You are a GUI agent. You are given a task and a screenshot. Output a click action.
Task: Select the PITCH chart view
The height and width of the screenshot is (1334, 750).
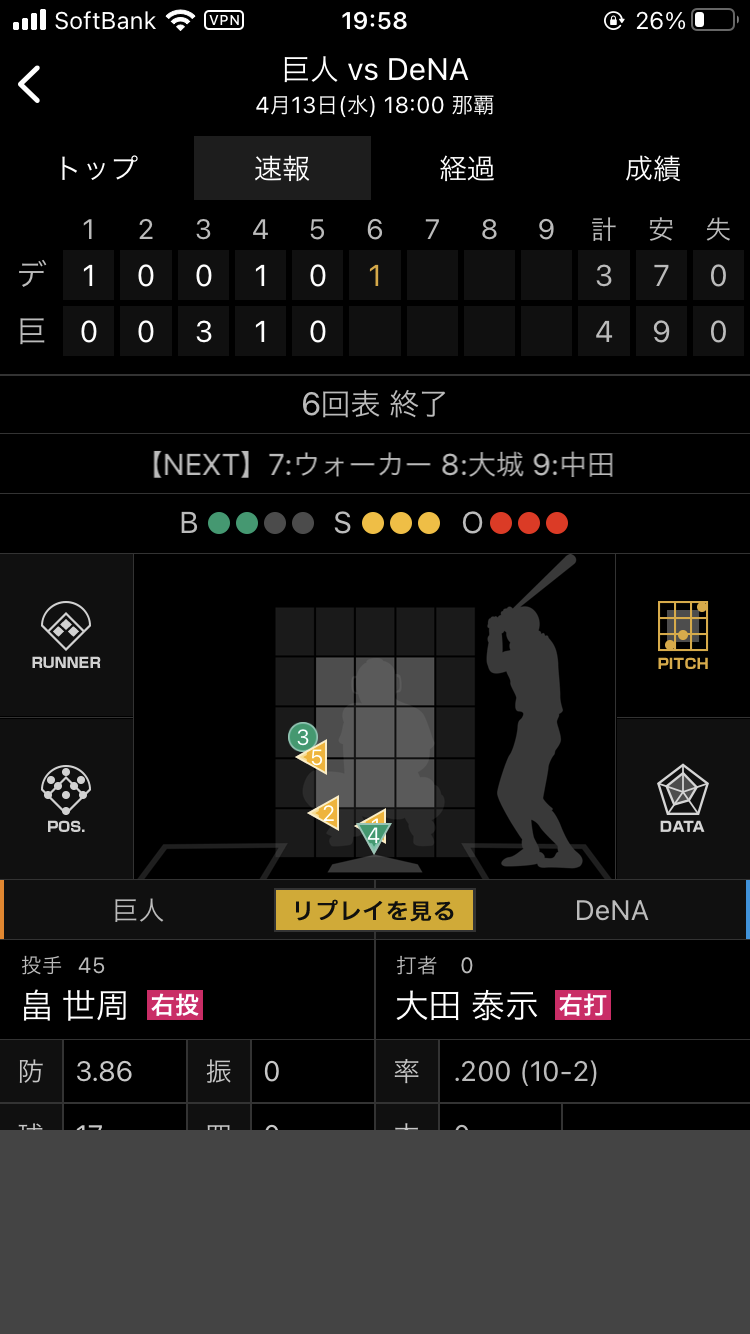[x=683, y=636]
